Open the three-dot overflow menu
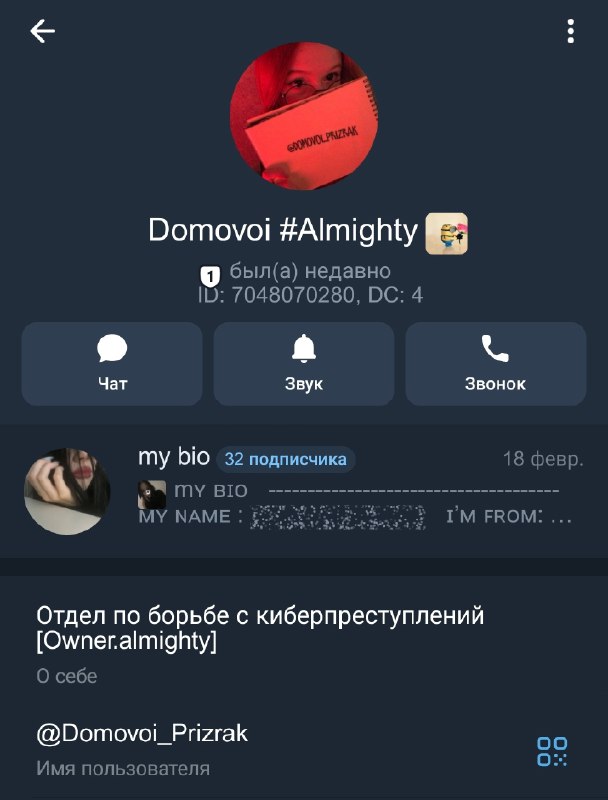Image resolution: width=608 pixels, height=800 pixels. point(571,32)
